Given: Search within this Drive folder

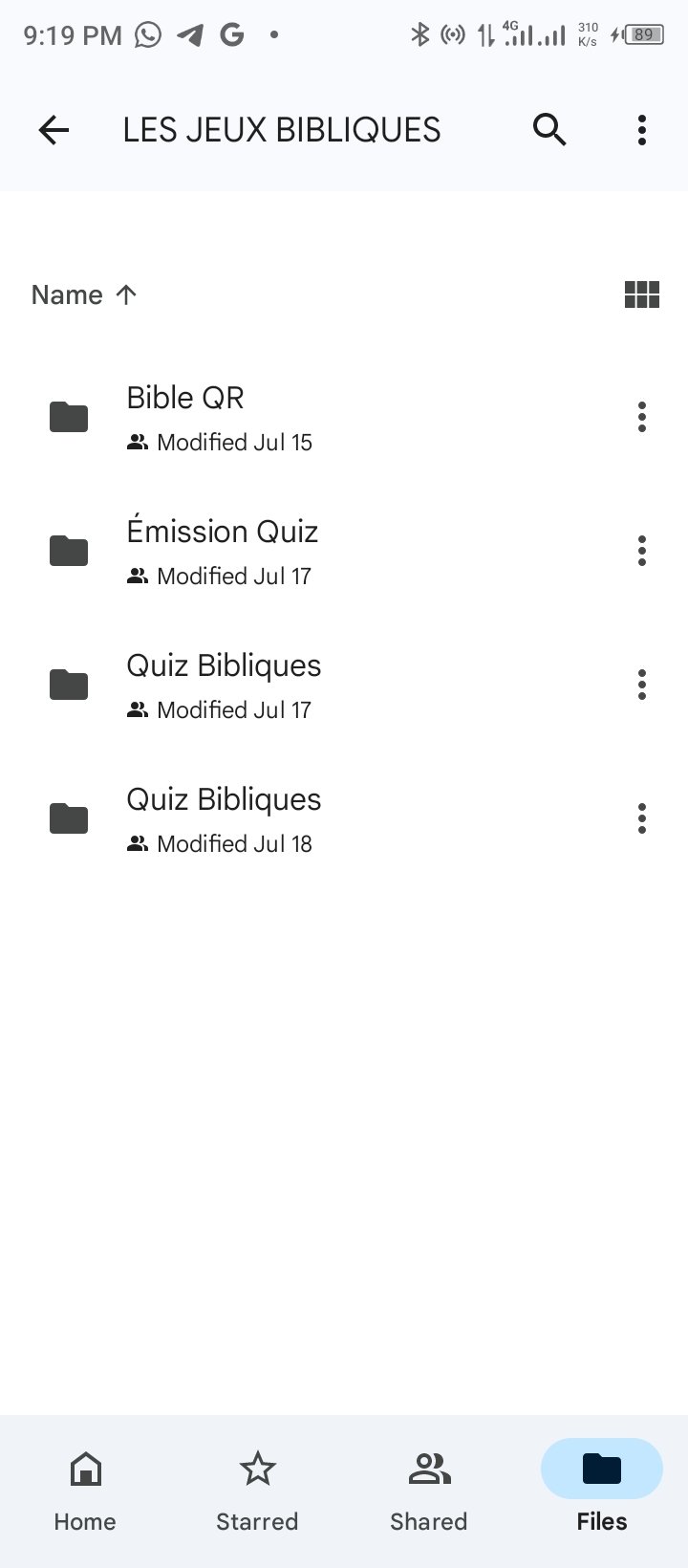Looking at the screenshot, I should (549, 130).
